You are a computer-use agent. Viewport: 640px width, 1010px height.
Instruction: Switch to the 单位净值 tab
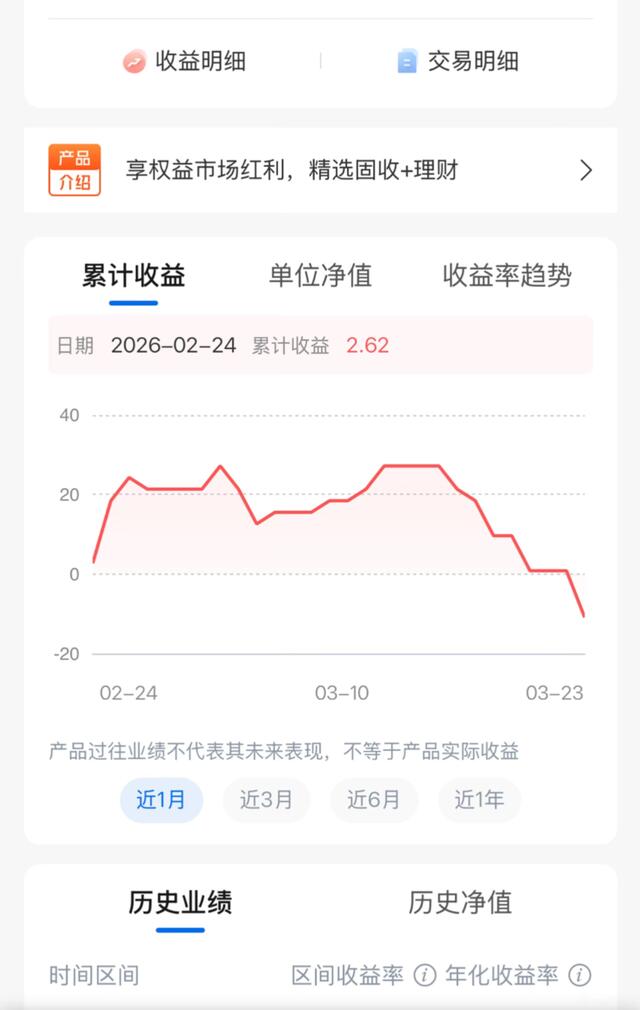click(320, 275)
